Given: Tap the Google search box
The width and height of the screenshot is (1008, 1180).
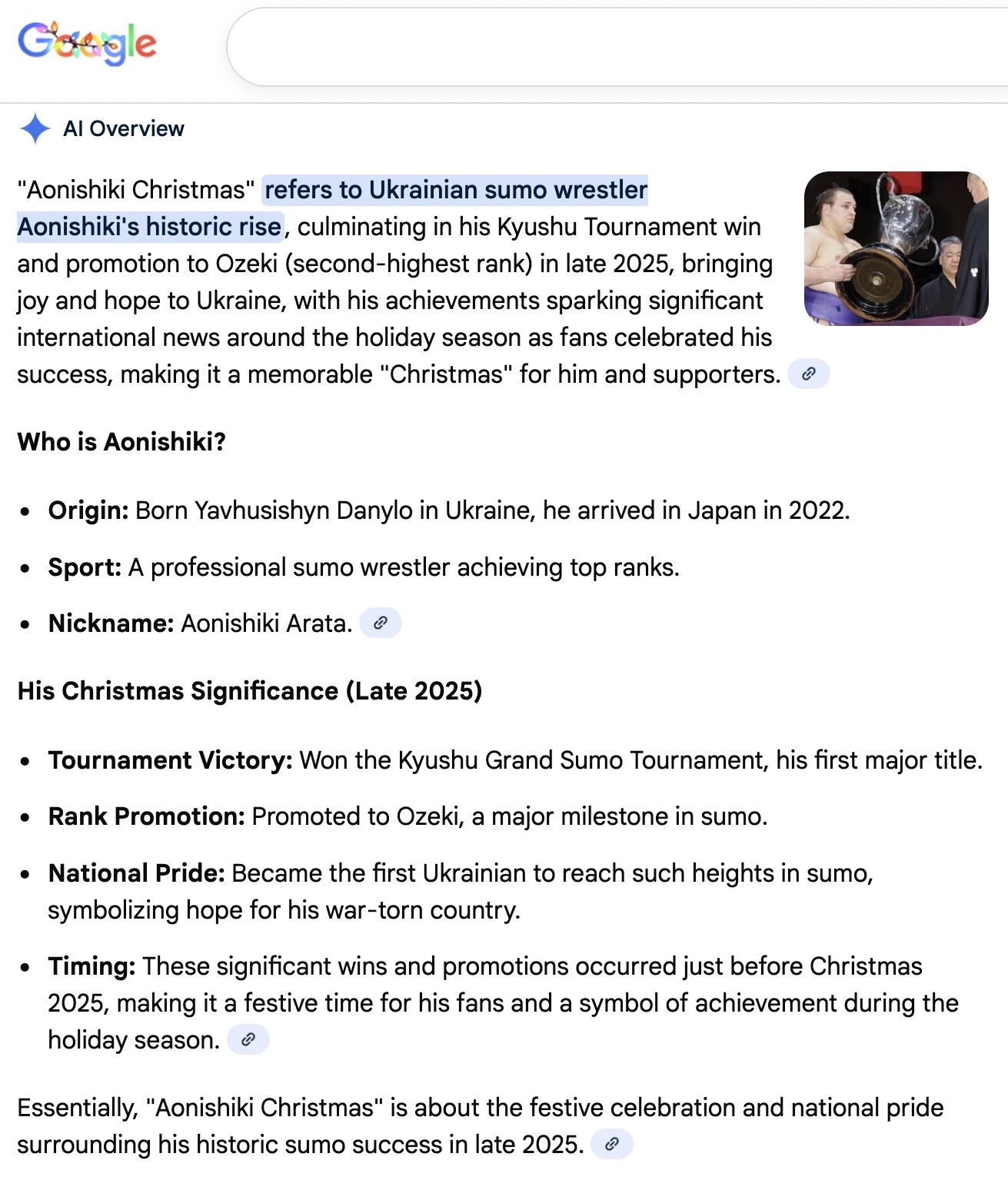Looking at the screenshot, I should pyautogui.click(x=615, y=48).
